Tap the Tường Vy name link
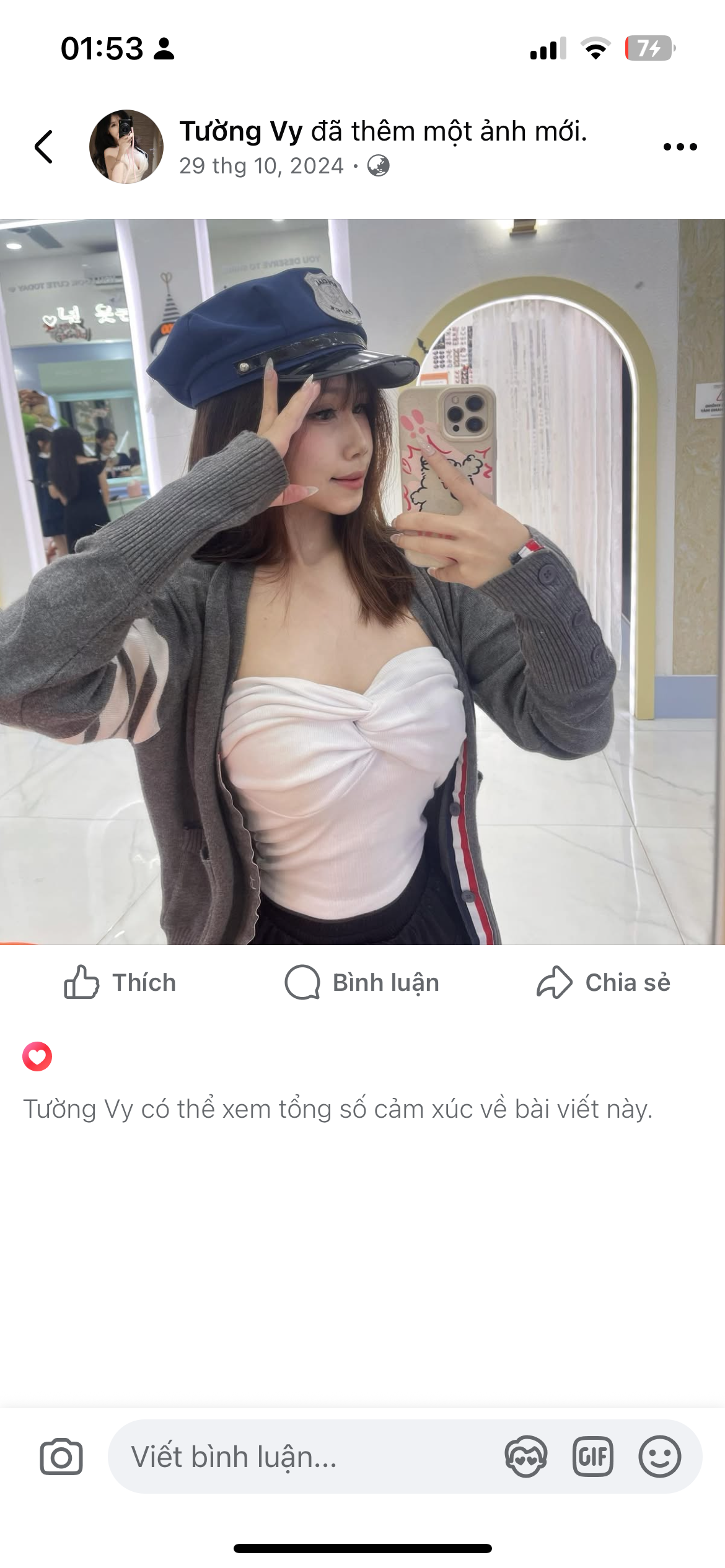The width and height of the screenshot is (725, 1568). 241,131
